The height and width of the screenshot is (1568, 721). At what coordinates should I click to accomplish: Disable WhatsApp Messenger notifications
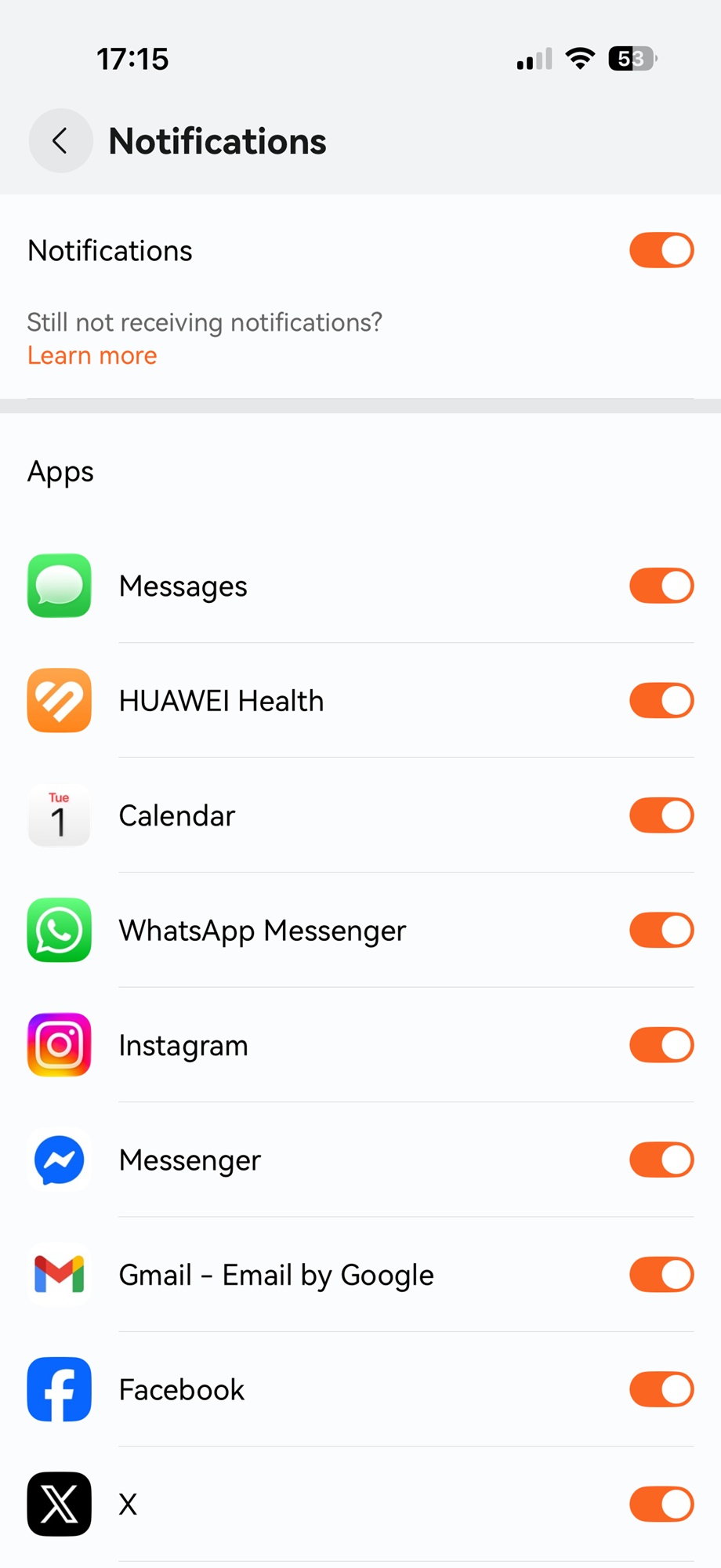click(x=661, y=930)
